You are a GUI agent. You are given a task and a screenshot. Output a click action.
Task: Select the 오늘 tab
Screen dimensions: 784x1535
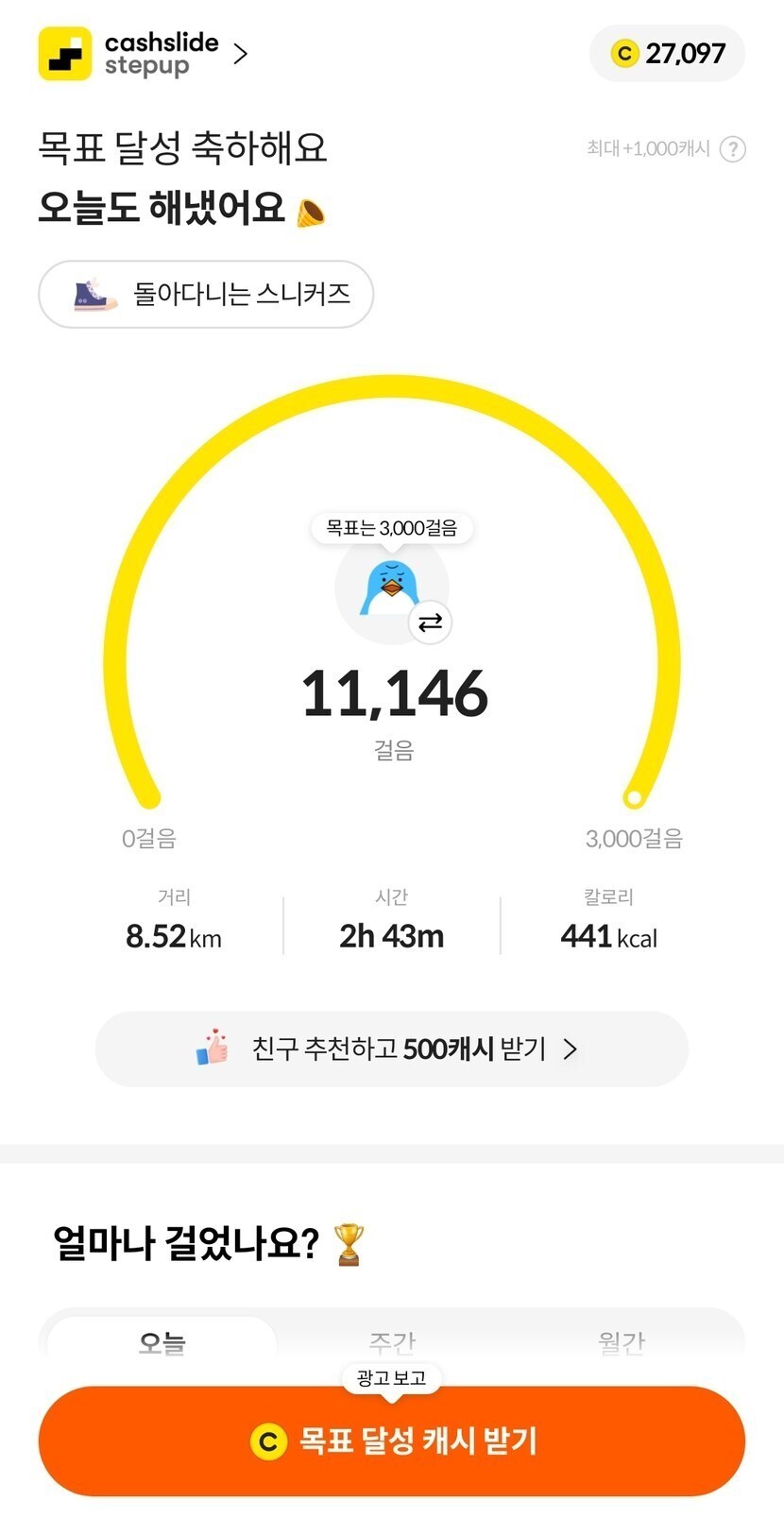[x=162, y=1341]
